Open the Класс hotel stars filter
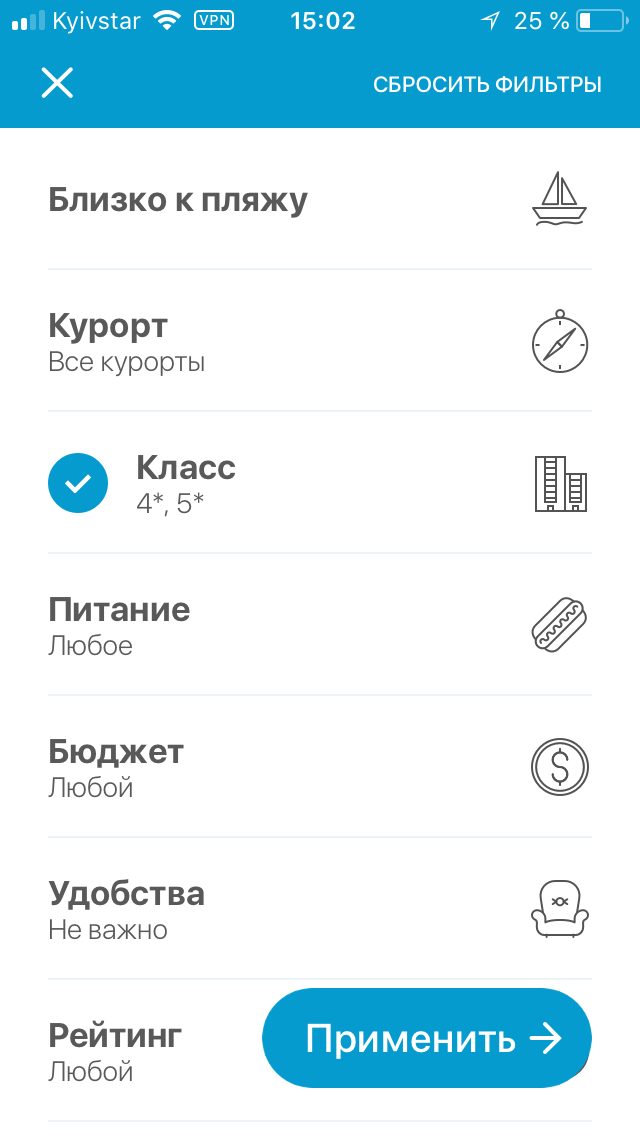The image size is (640, 1136). [186, 483]
